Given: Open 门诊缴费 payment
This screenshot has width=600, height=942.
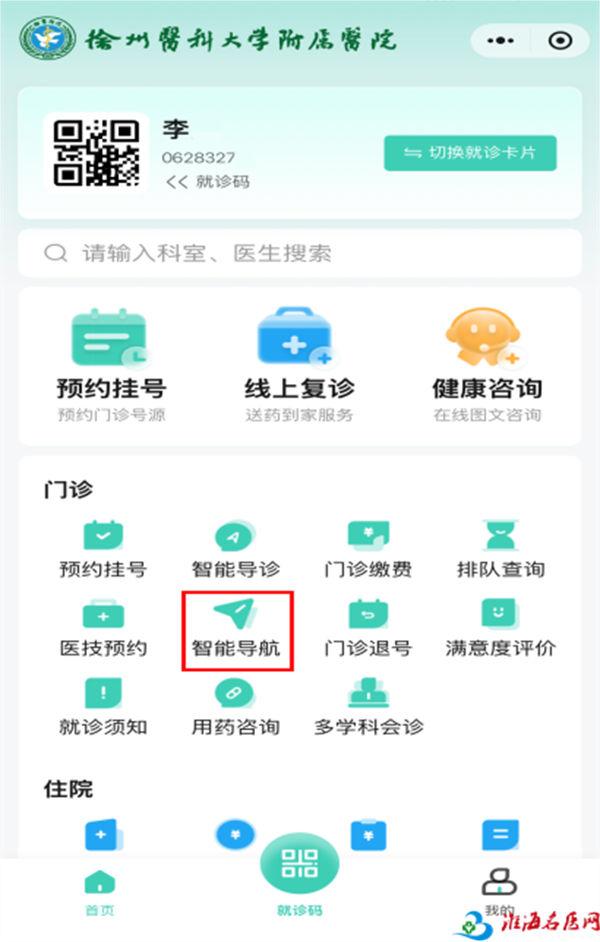Looking at the screenshot, I should coord(367,550).
